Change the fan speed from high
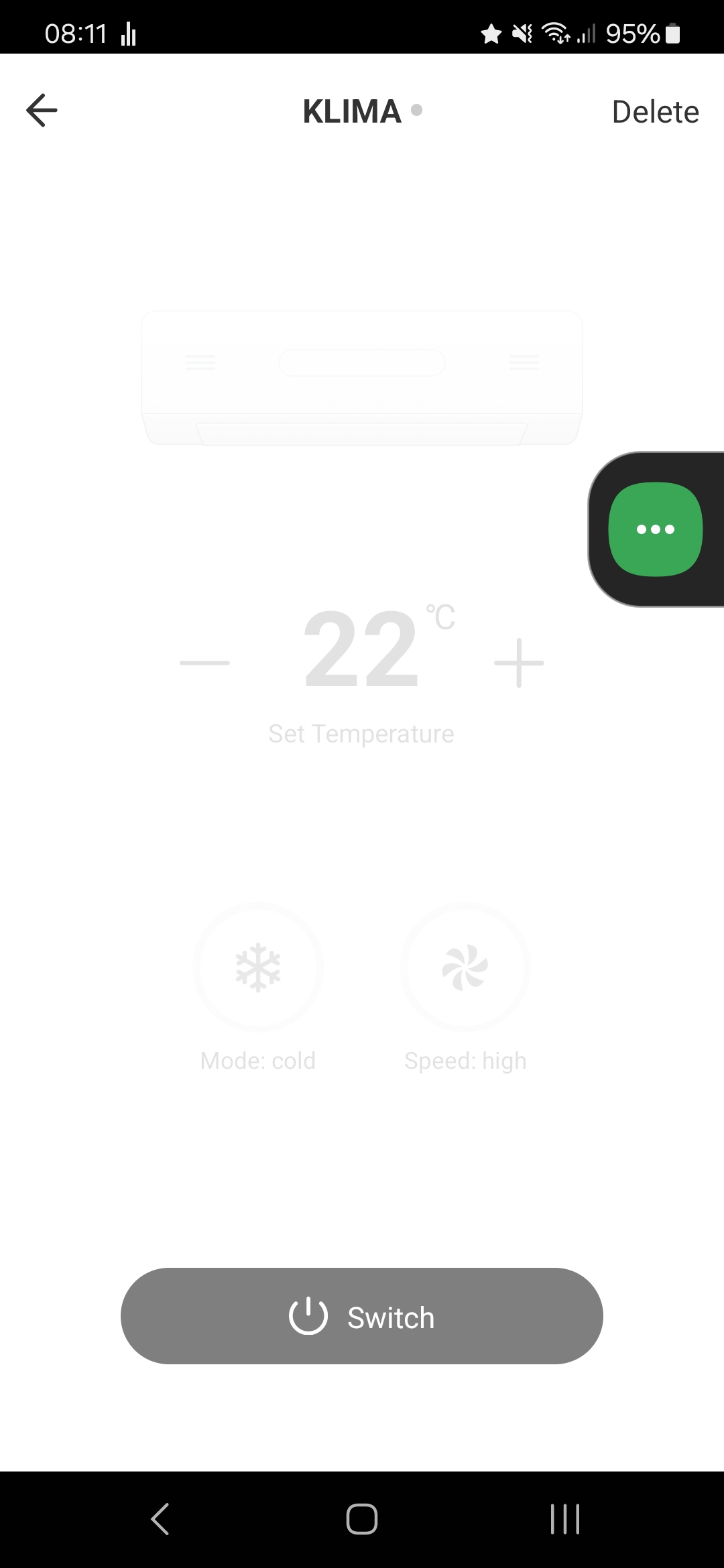The width and height of the screenshot is (724, 1568). coord(465,968)
